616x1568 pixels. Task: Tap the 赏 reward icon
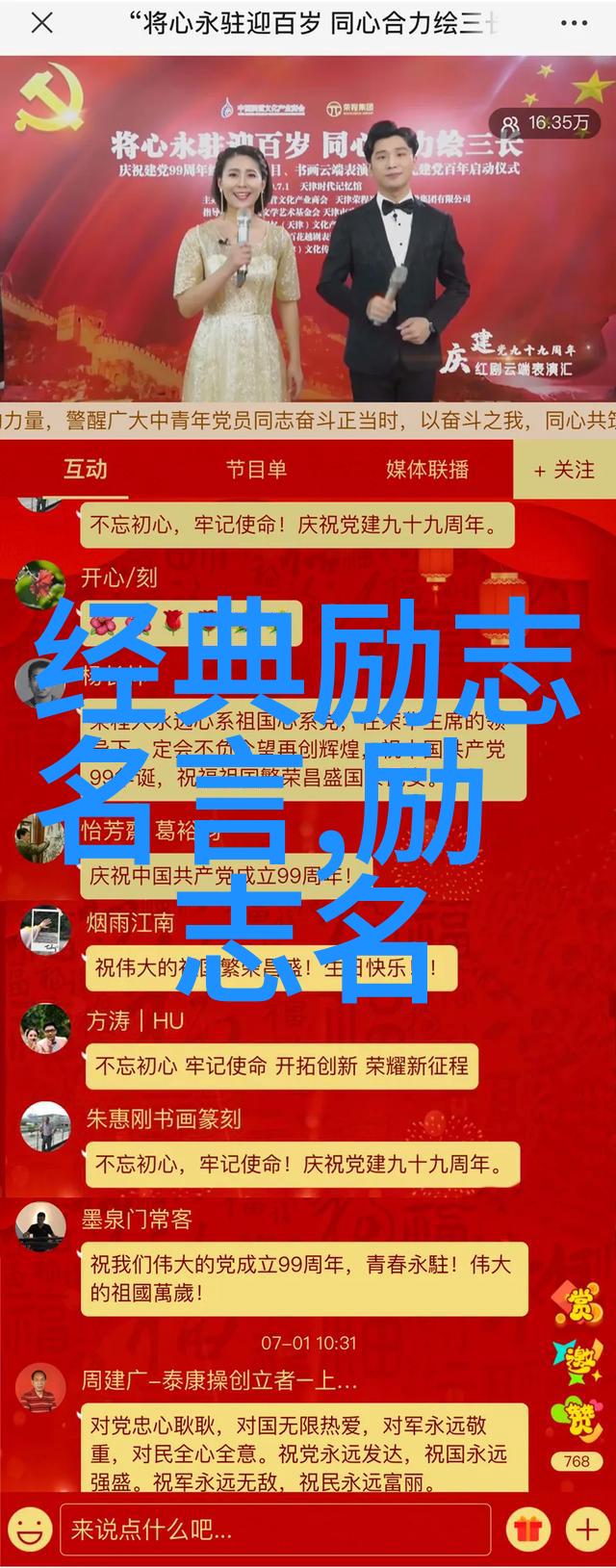pos(577,1306)
